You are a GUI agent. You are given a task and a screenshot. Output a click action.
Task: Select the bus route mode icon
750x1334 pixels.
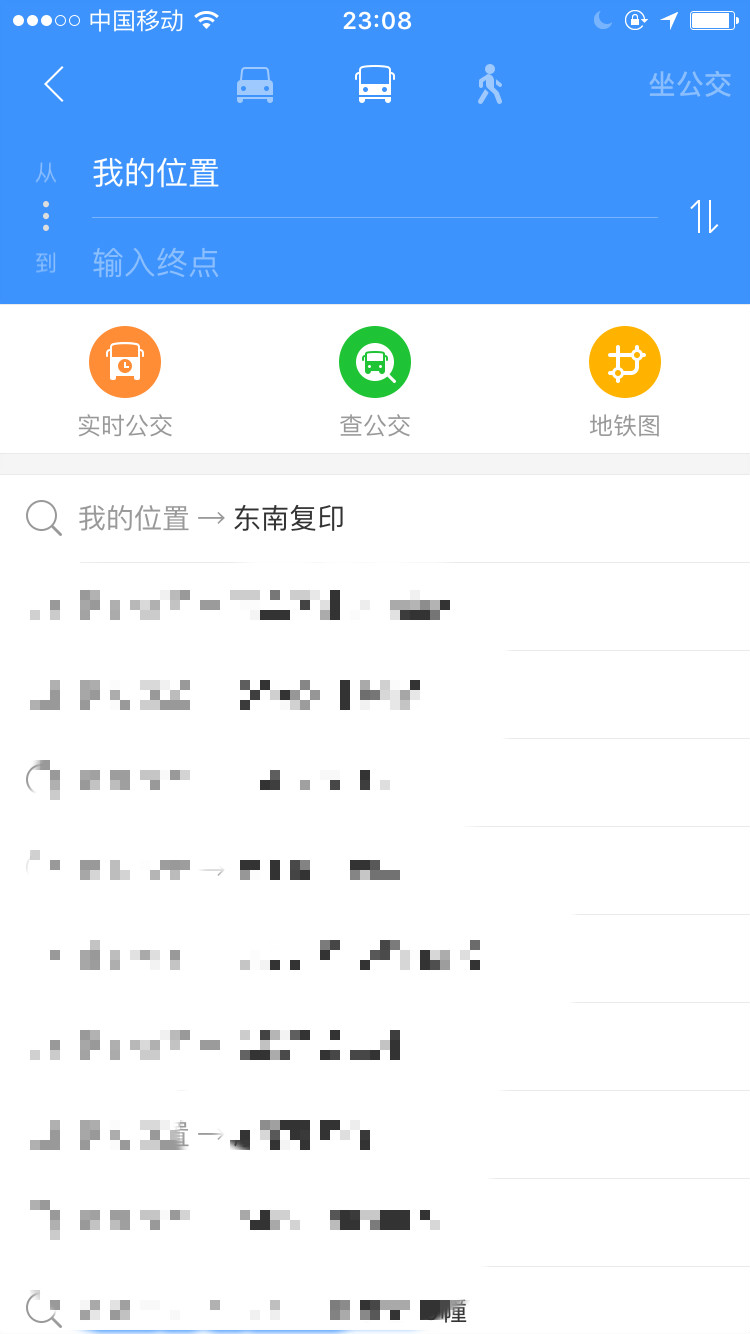click(x=375, y=84)
